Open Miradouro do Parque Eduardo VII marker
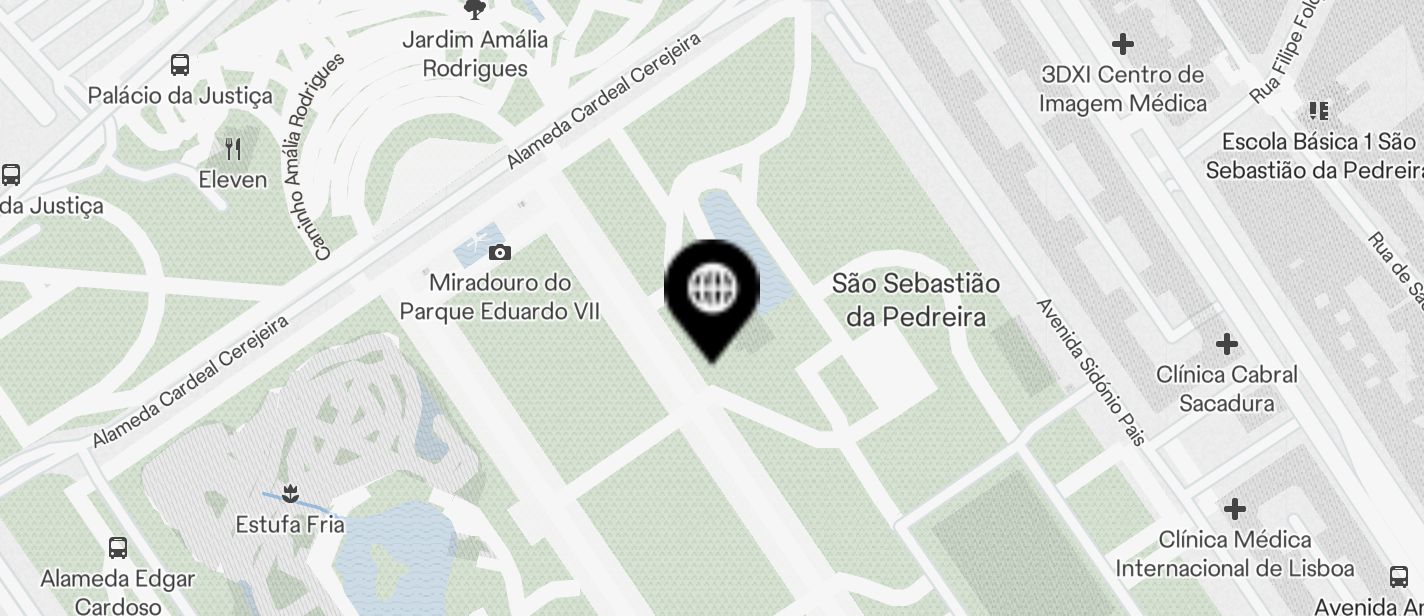Image resolution: width=1424 pixels, height=616 pixels. pyautogui.click(x=500, y=253)
